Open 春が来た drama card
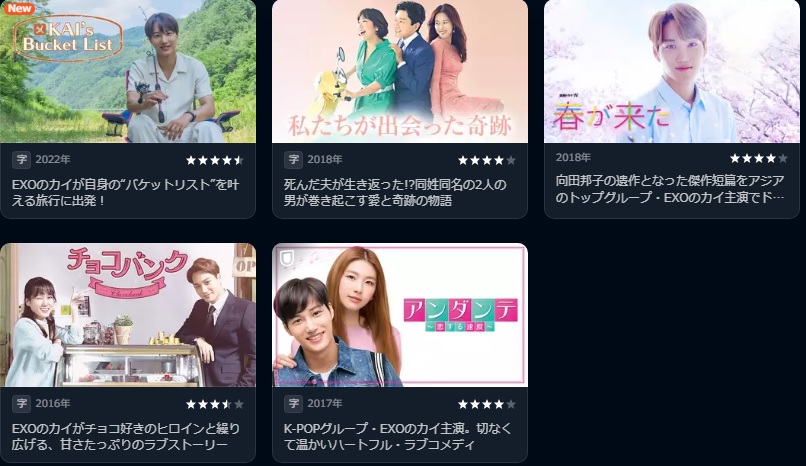This screenshot has height=466, width=806. click(x=672, y=72)
